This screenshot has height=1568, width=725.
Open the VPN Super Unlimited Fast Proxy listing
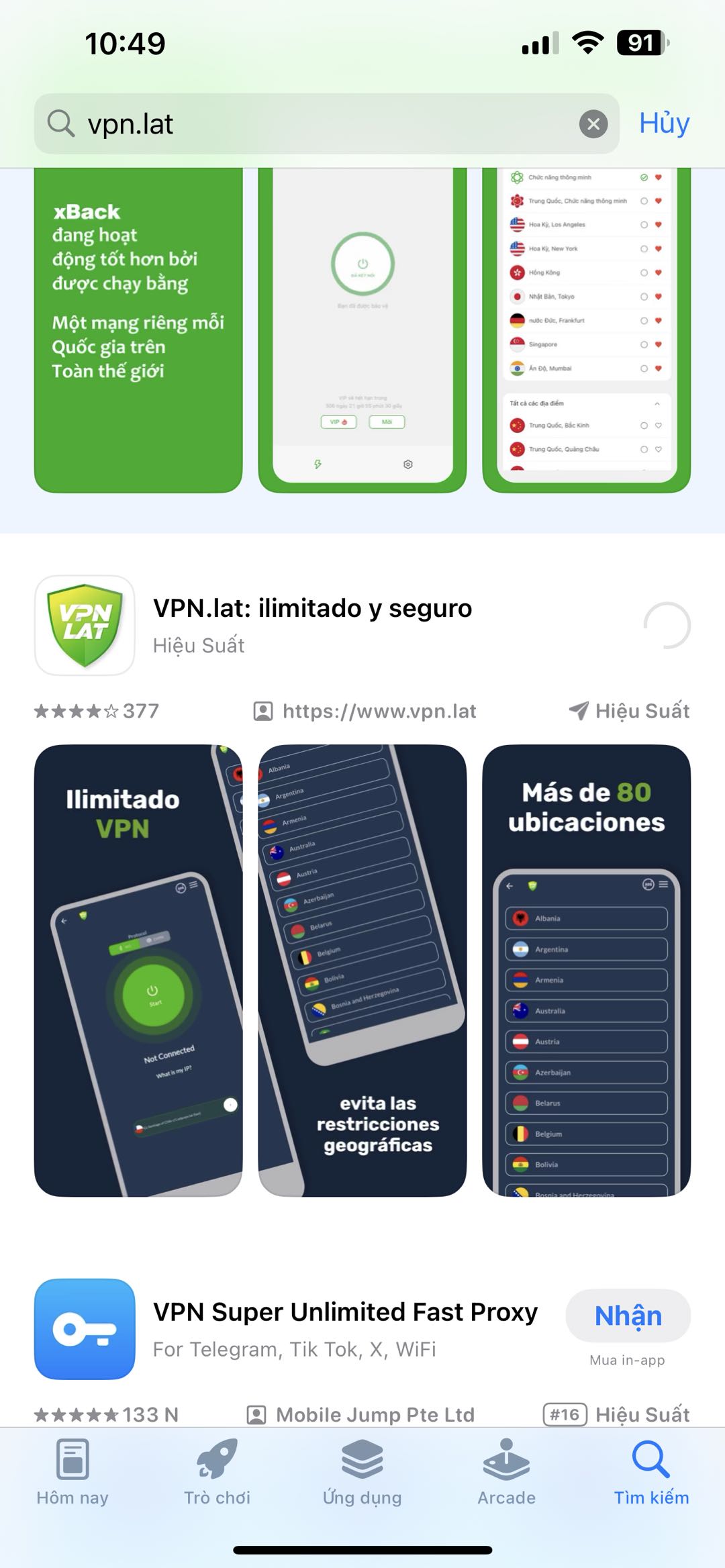[345, 1312]
